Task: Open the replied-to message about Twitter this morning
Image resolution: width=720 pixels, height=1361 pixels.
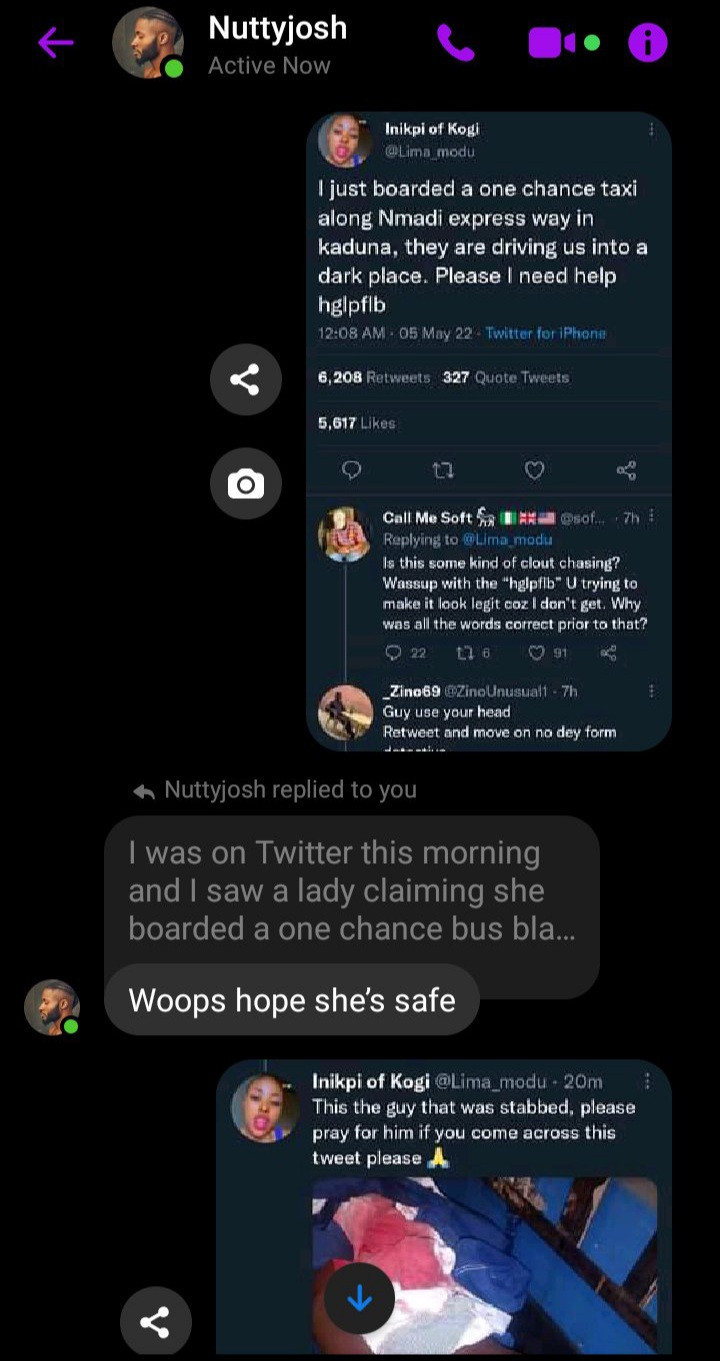Action: (350, 891)
